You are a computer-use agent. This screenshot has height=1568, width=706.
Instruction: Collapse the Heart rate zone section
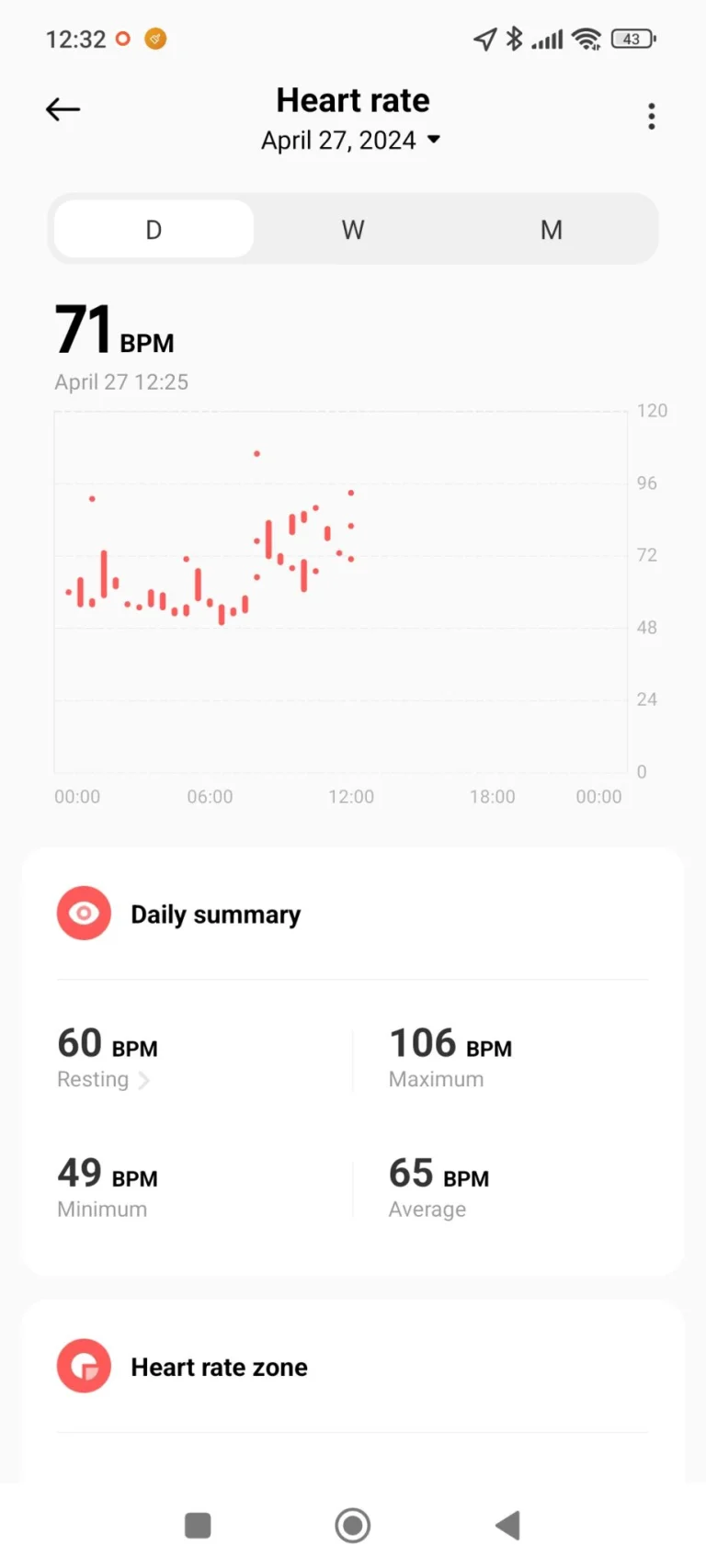point(352,1366)
